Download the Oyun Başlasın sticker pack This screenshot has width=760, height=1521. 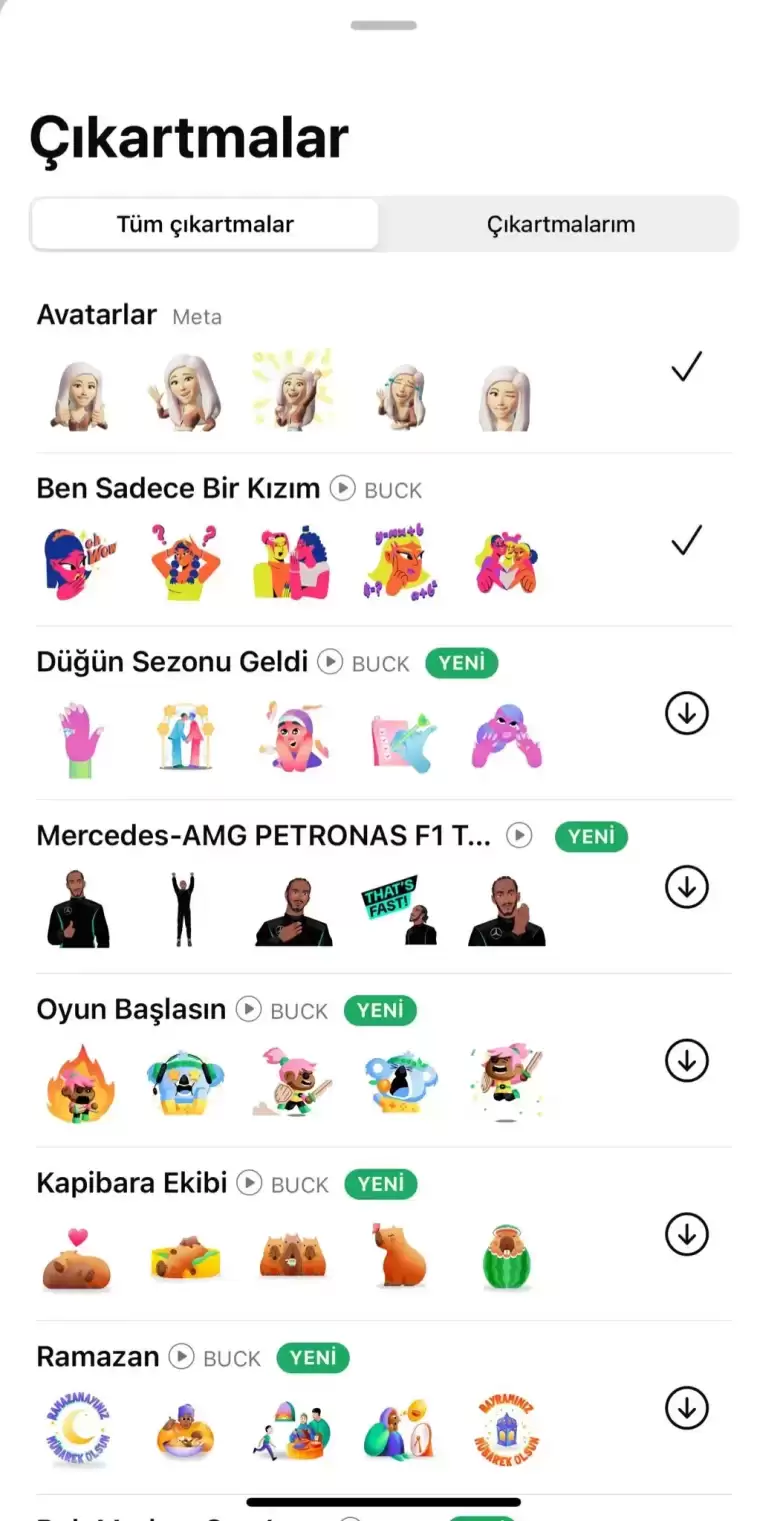pos(686,1061)
